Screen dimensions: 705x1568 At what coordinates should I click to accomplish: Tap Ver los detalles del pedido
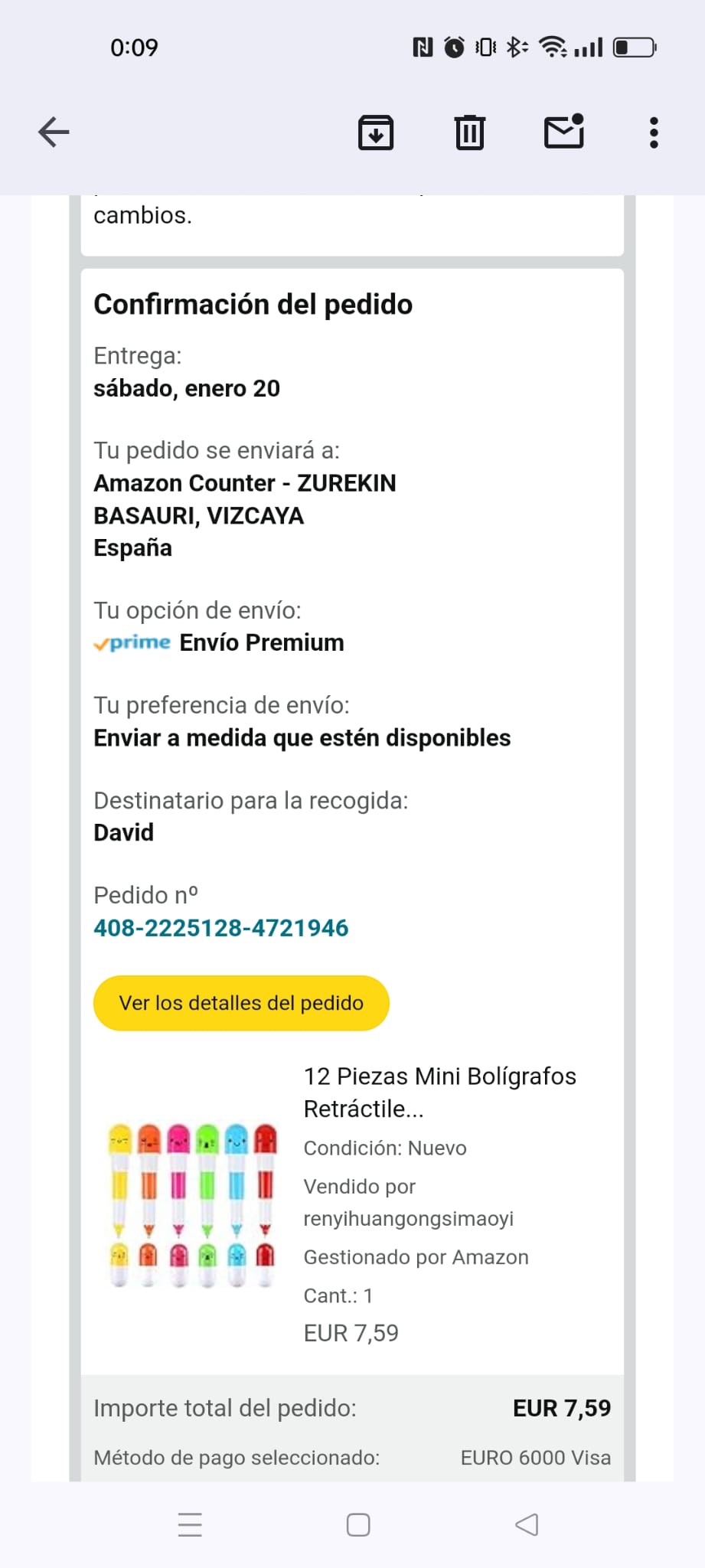tap(241, 1003)
